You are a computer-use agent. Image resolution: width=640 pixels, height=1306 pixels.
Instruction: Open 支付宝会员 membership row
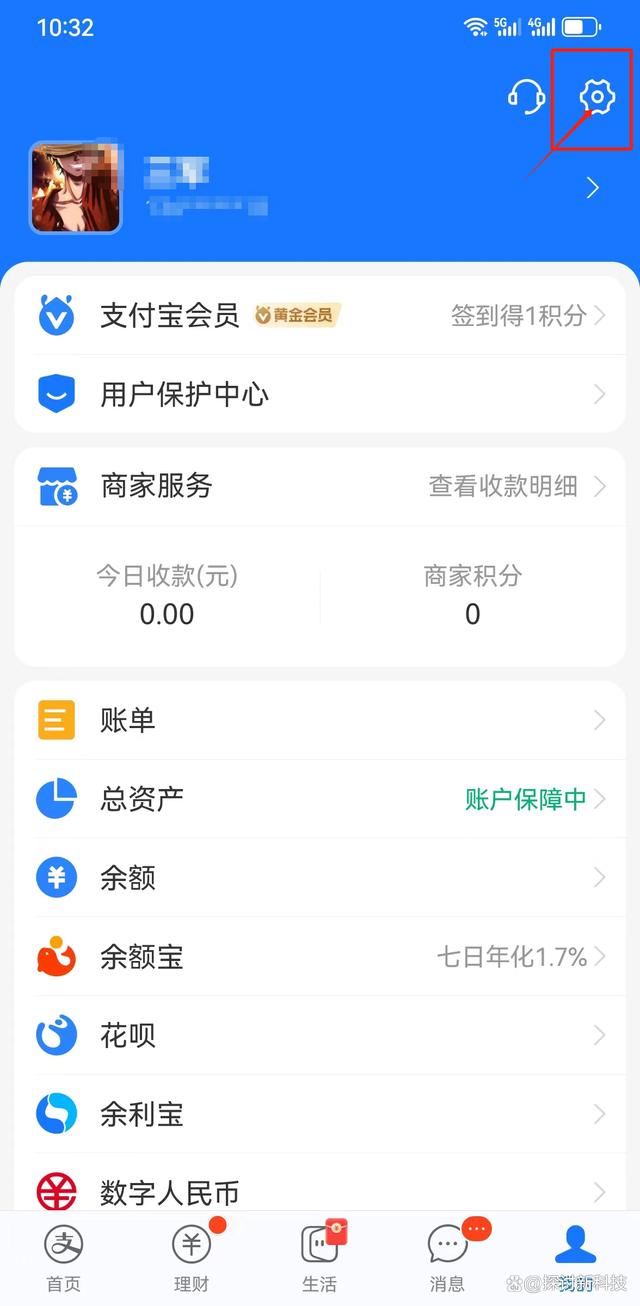[x=320, y=316]
